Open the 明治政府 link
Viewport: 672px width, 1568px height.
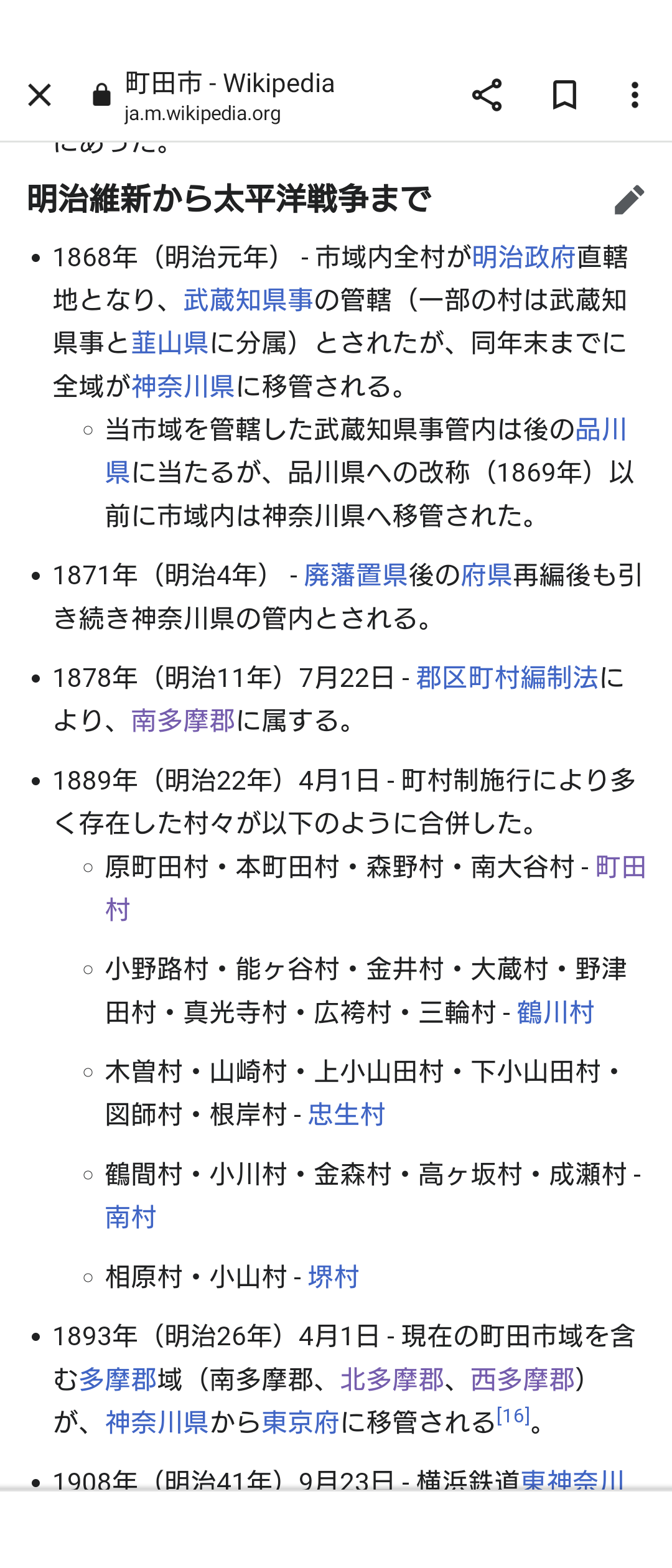(x=523, y=257)
